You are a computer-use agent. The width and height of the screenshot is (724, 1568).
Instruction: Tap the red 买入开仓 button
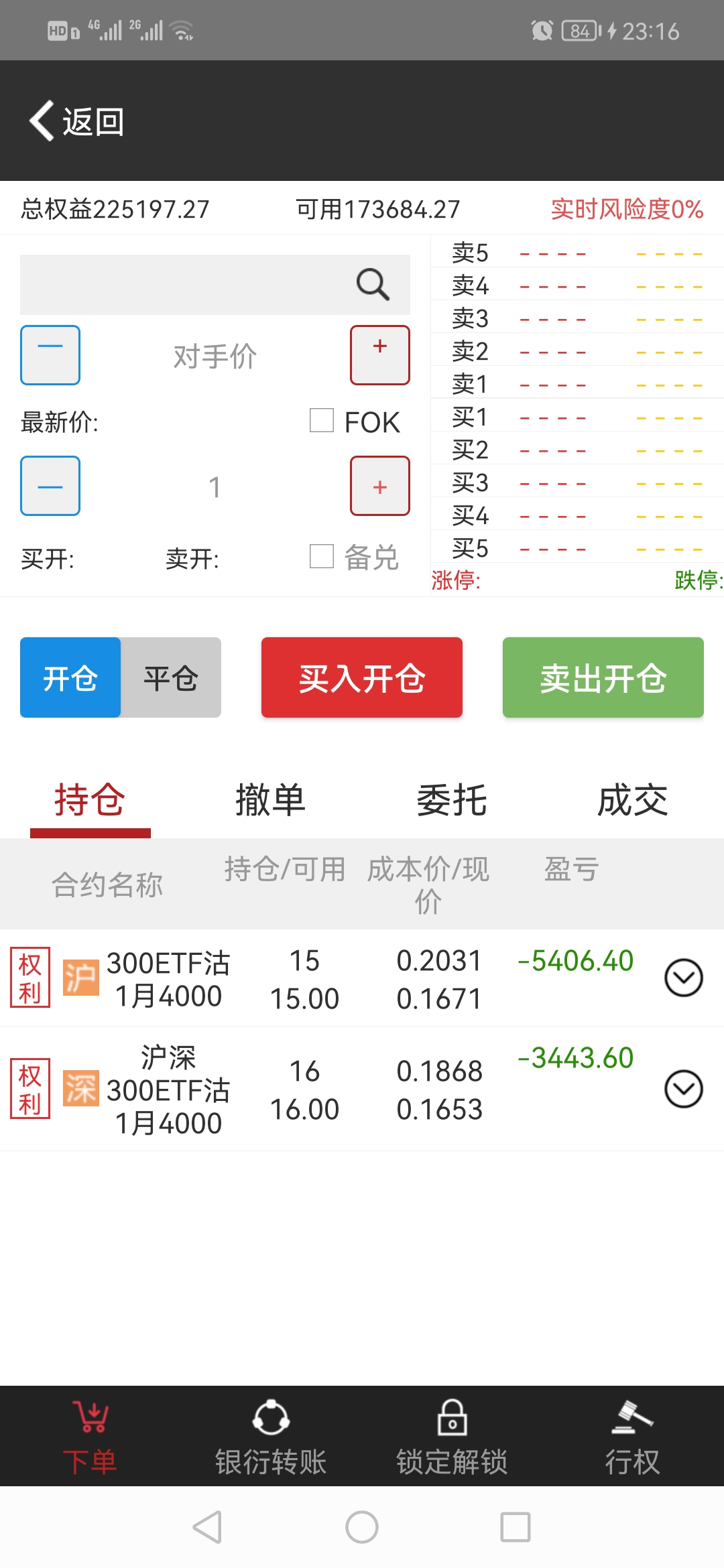(362, 677)
